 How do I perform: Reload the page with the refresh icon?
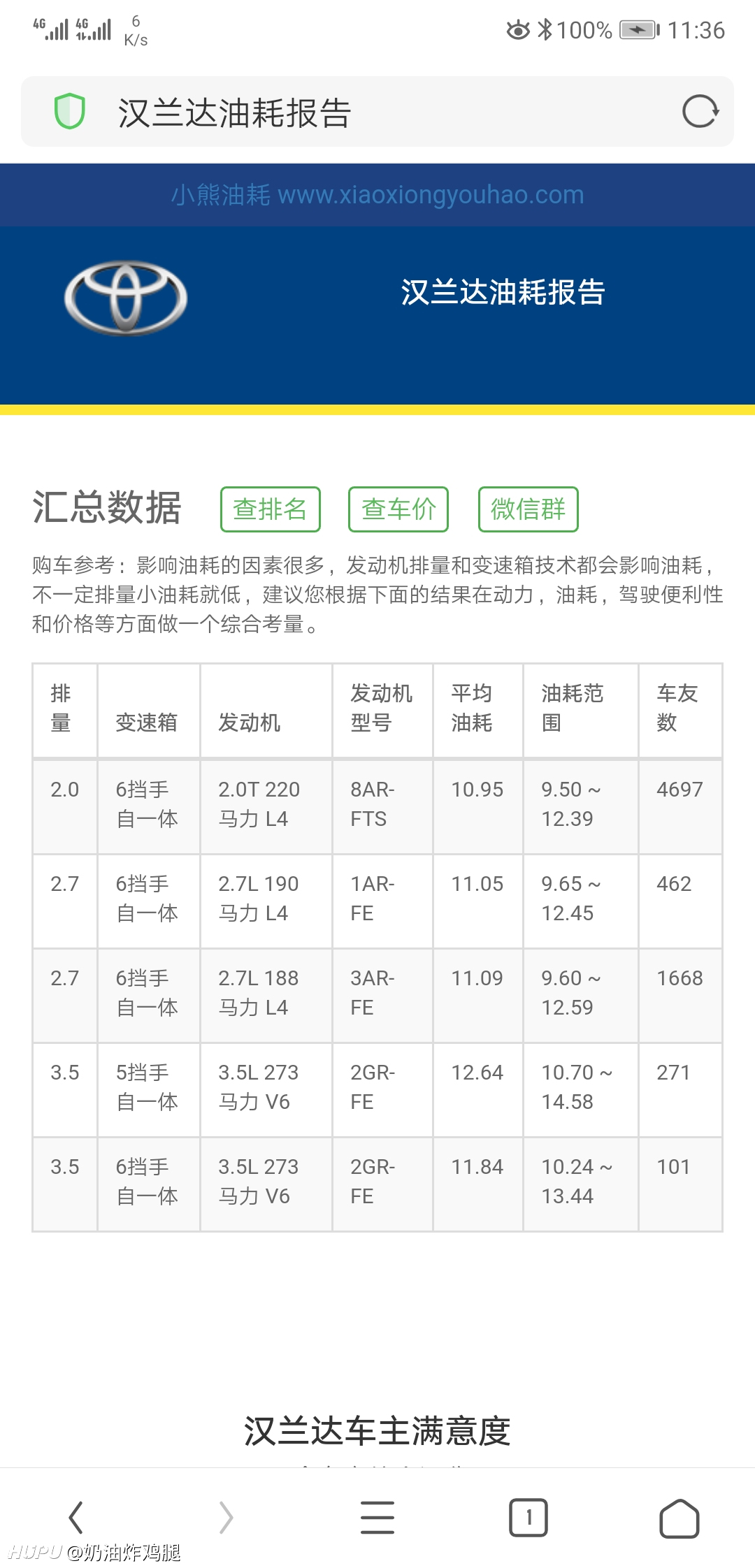tap(700, 112)
